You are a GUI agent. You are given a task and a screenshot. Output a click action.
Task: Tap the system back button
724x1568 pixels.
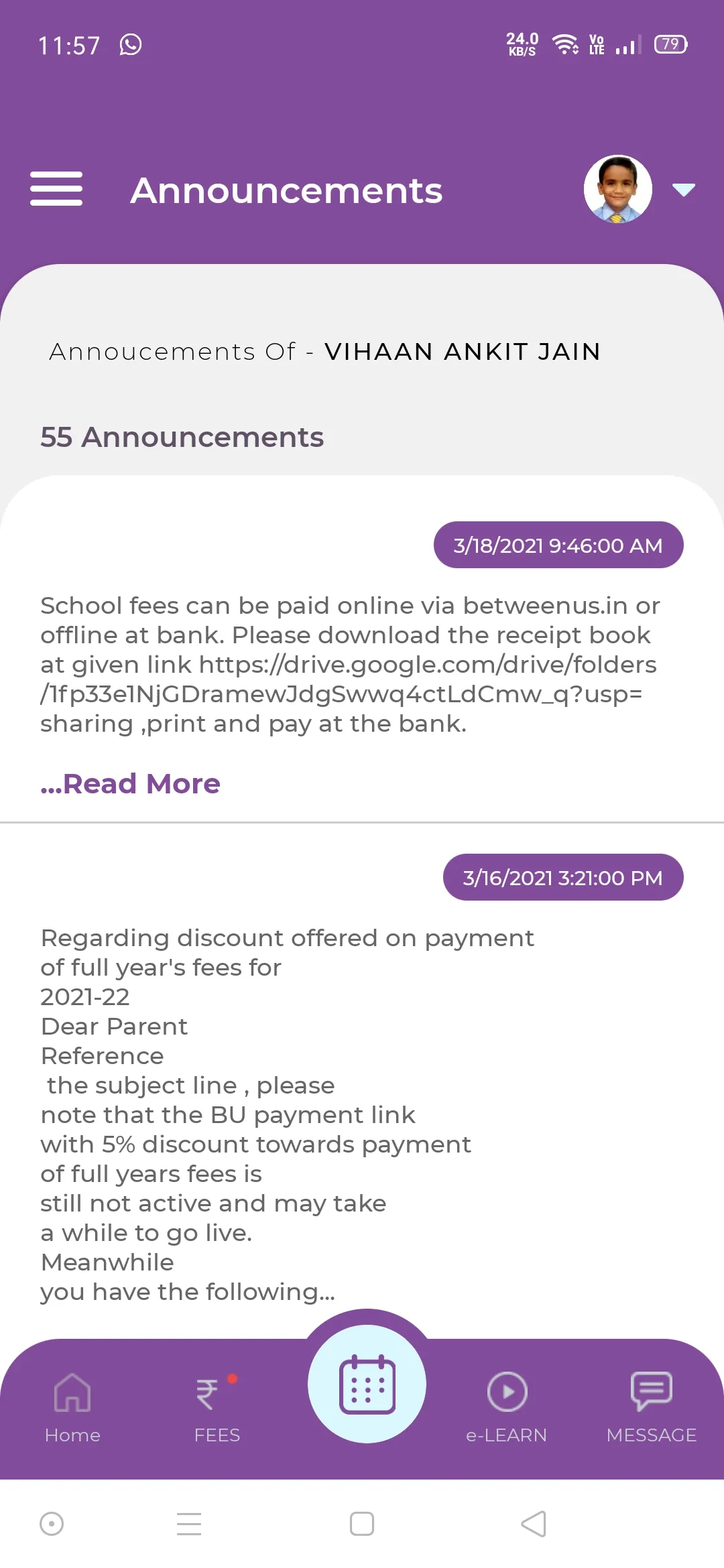534,1524
